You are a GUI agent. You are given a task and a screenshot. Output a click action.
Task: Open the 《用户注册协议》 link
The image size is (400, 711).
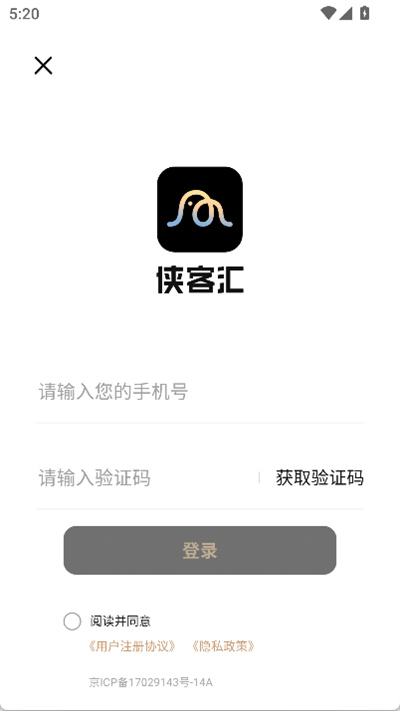click(132, 646)
